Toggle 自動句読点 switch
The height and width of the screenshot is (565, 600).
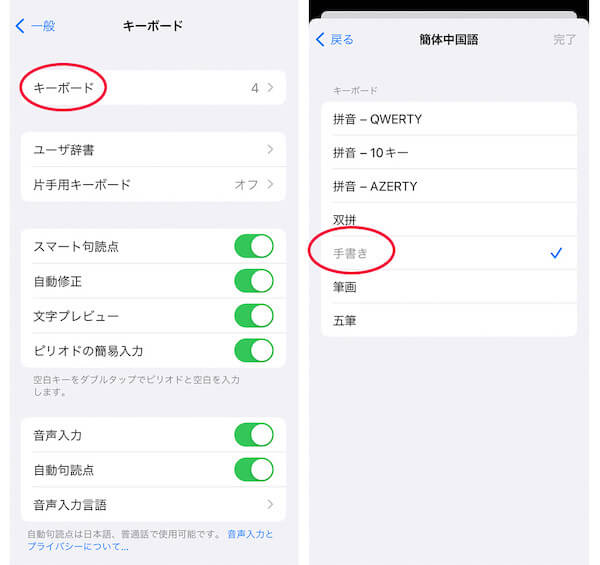(253, 470)
